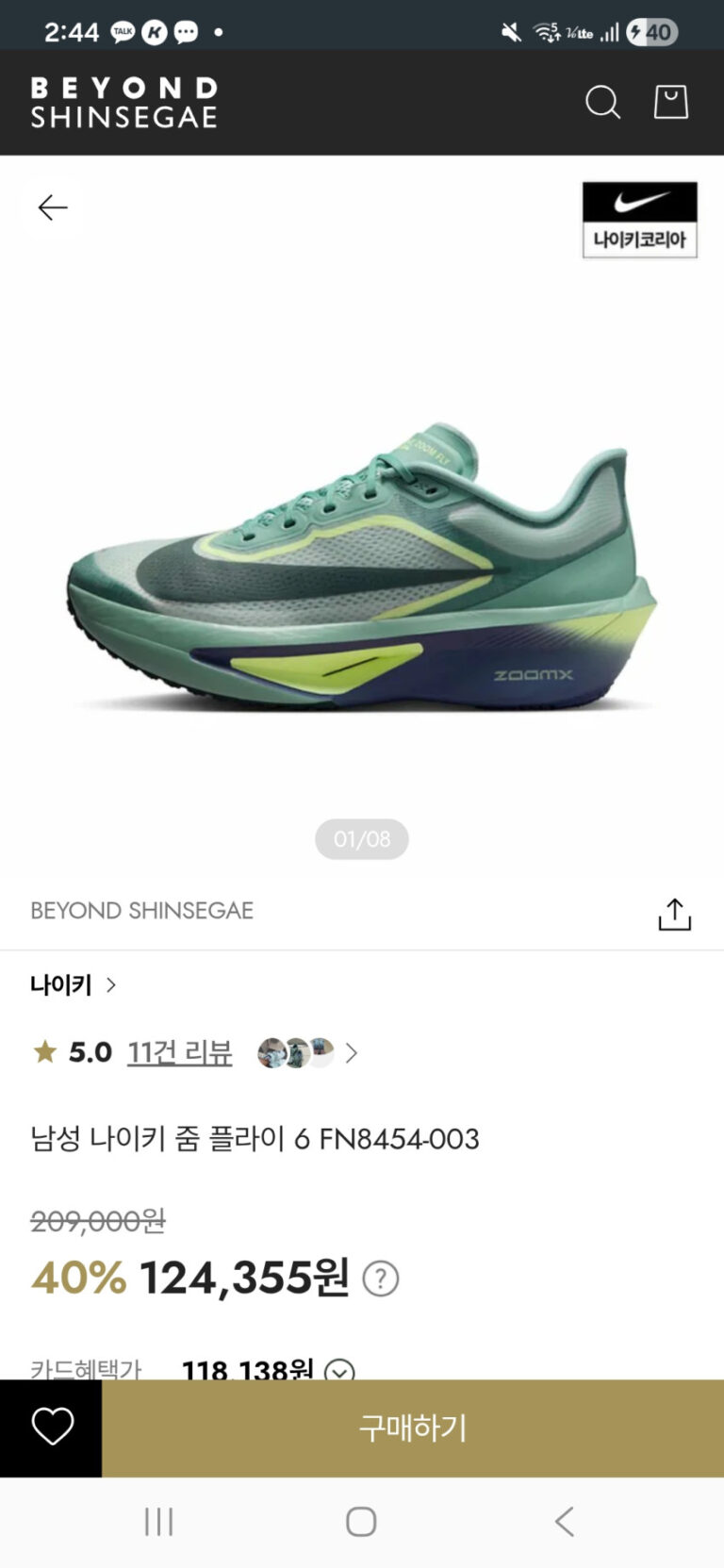Open the shopping bag
This screenshot has width=724, height=1568.
671,102
